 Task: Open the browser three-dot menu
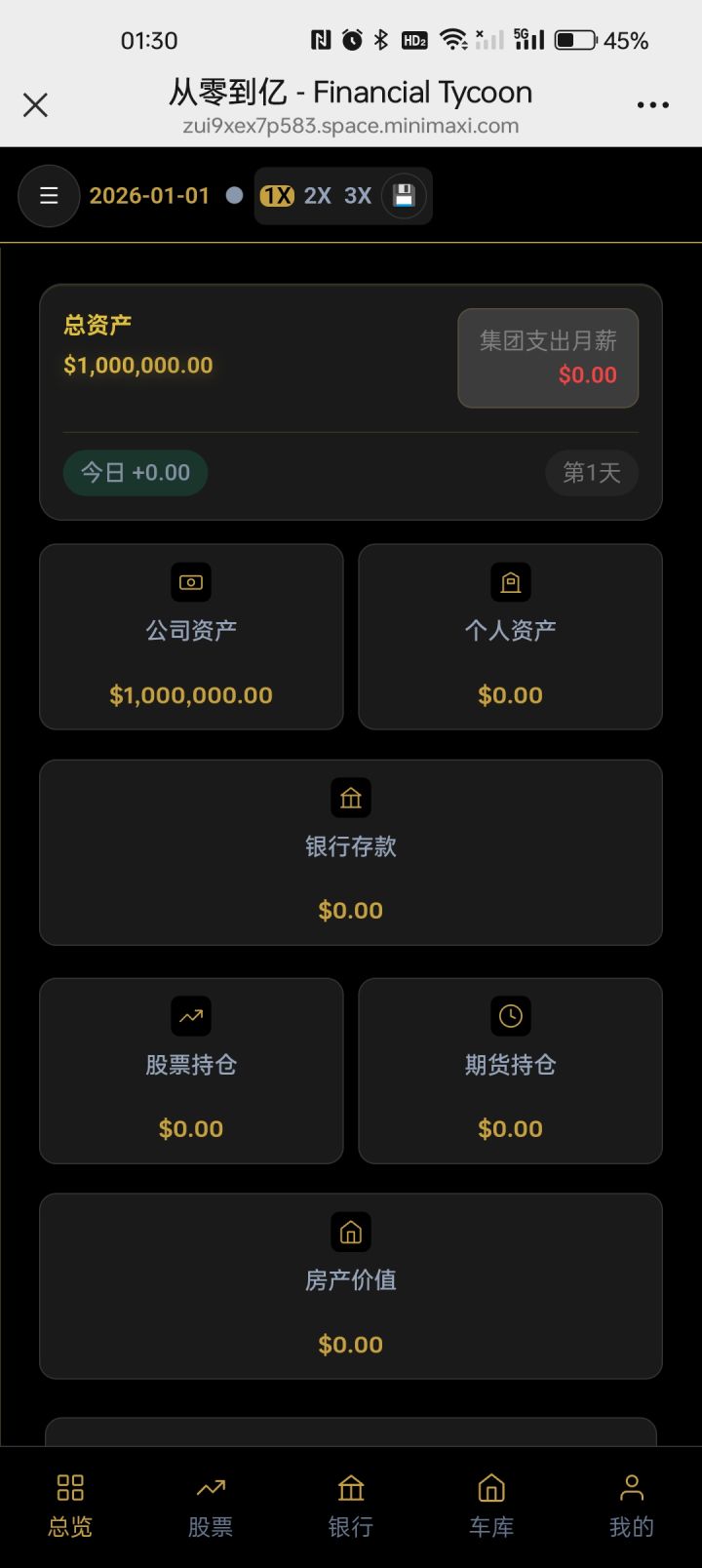(651, 104)
